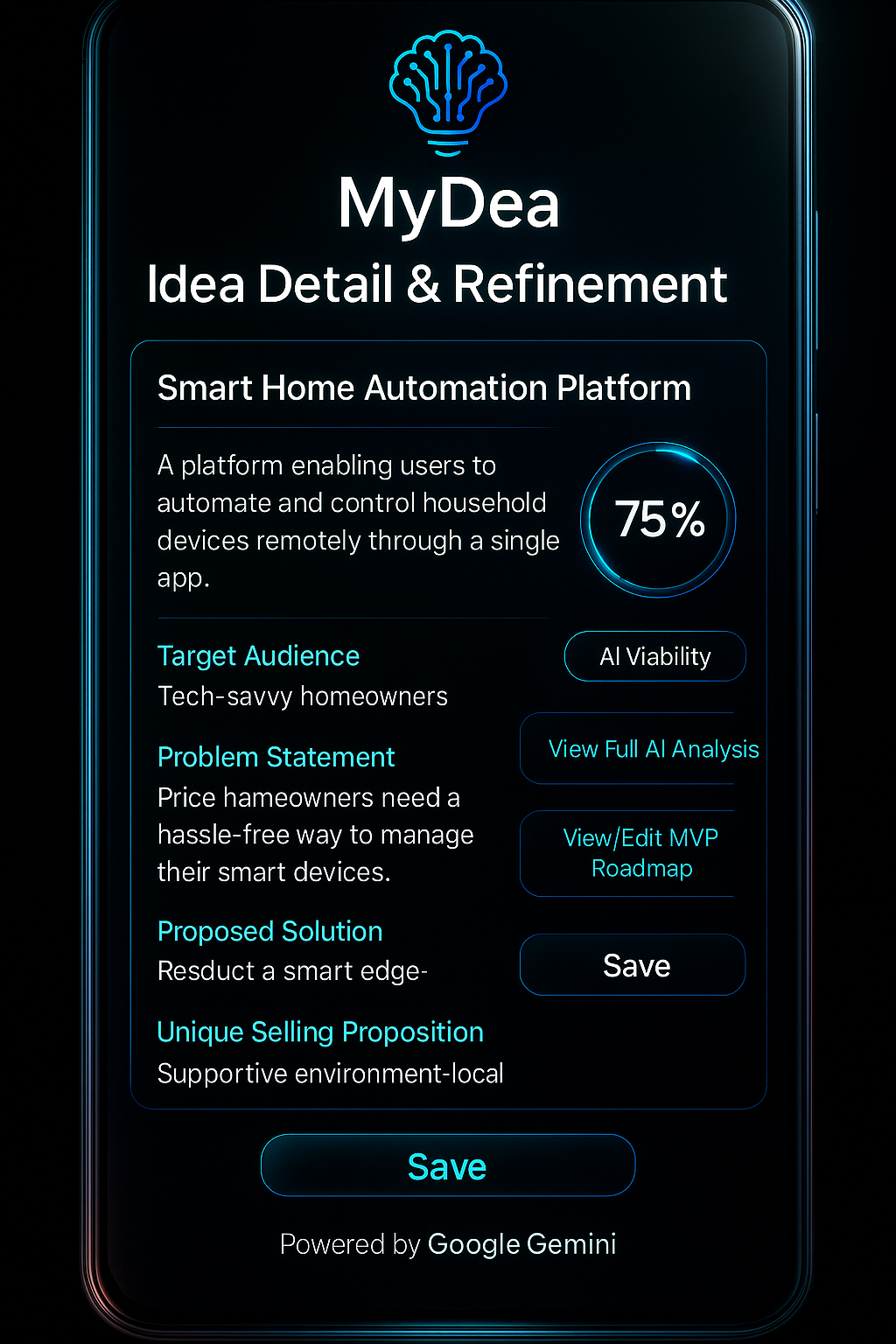Select the AI Viability badge

pyautogui.click(x=654, y=656)
